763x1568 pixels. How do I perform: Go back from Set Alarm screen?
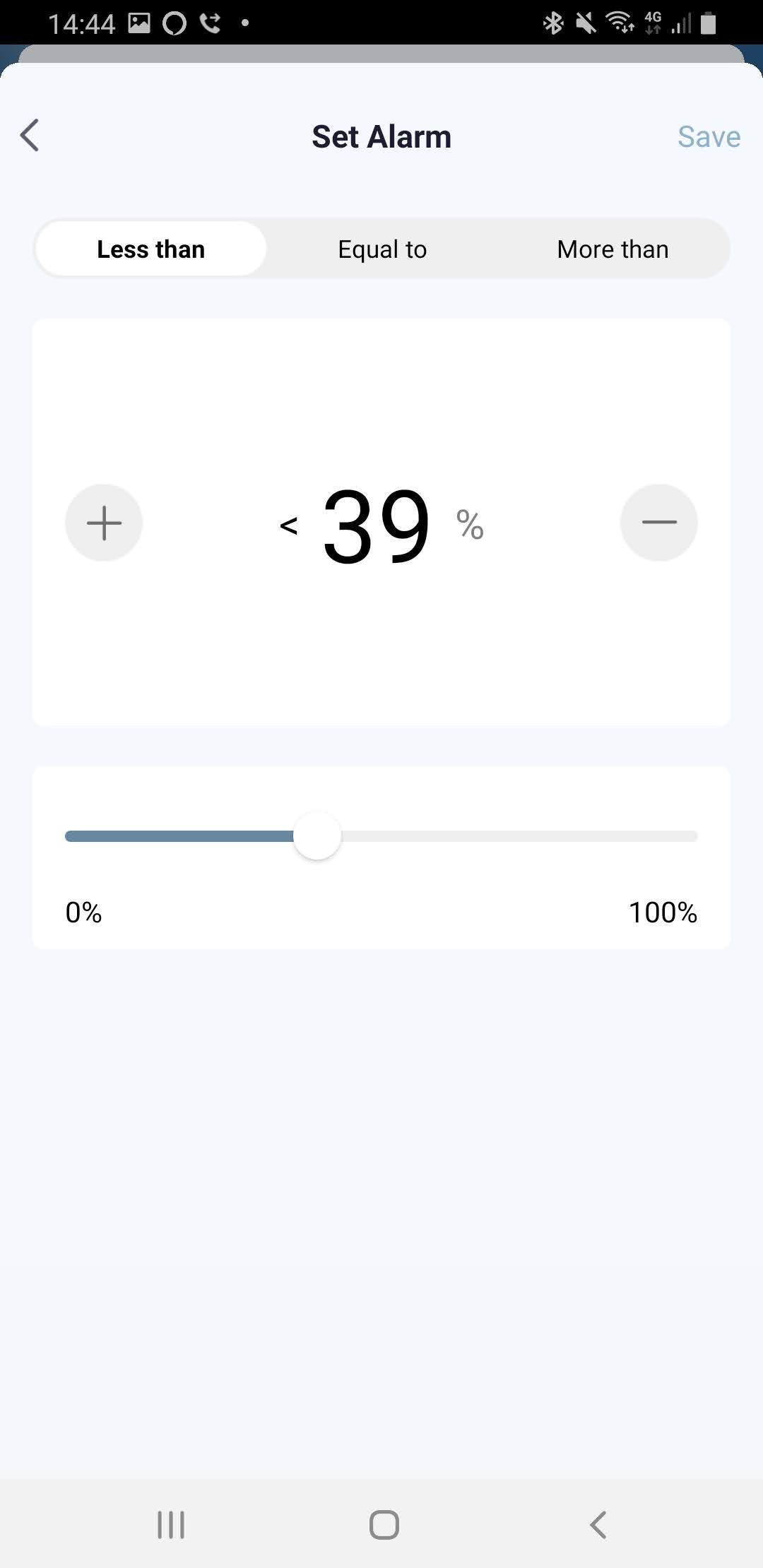tap(30, 136)
